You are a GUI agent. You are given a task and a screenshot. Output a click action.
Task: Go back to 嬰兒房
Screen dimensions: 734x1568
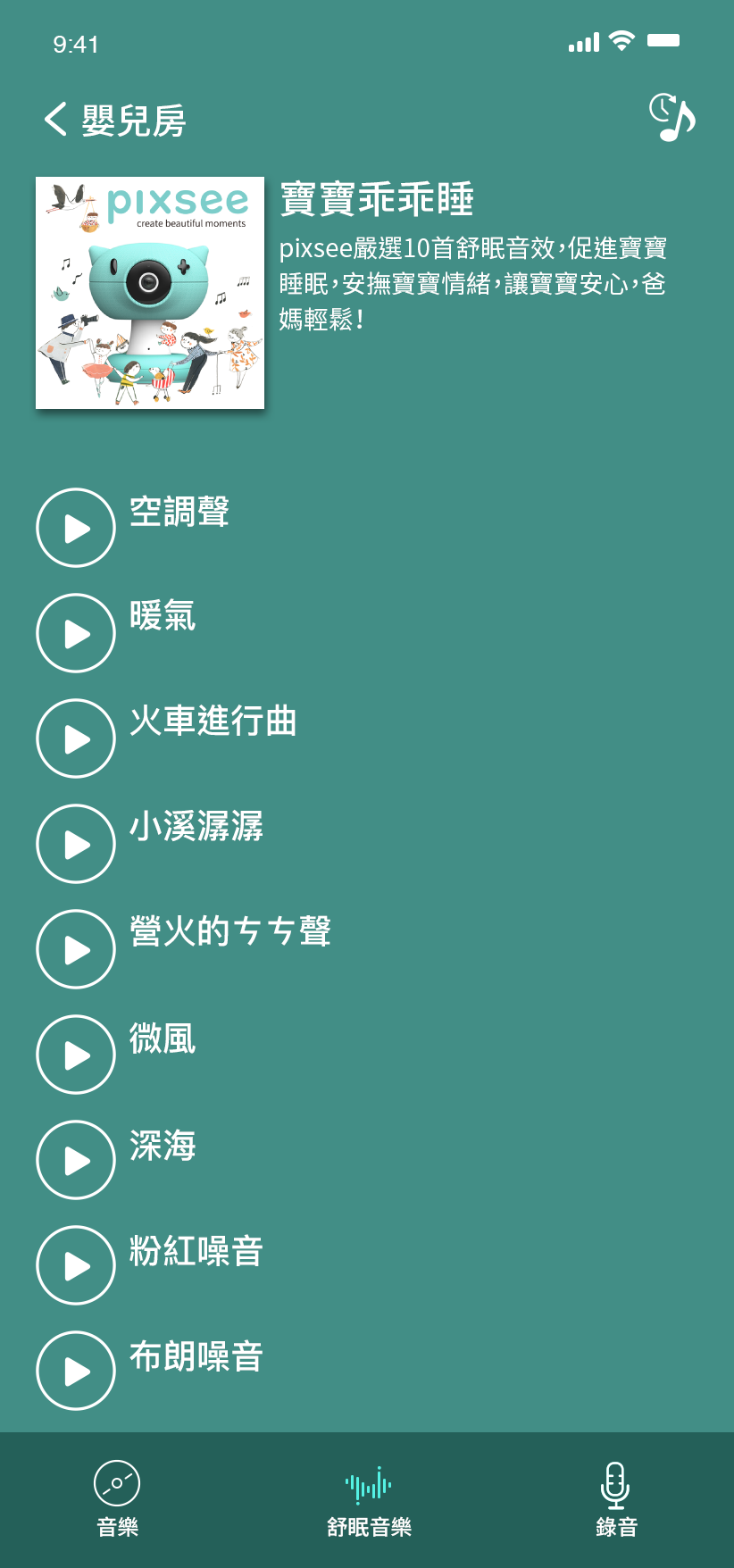pos(56,119)
